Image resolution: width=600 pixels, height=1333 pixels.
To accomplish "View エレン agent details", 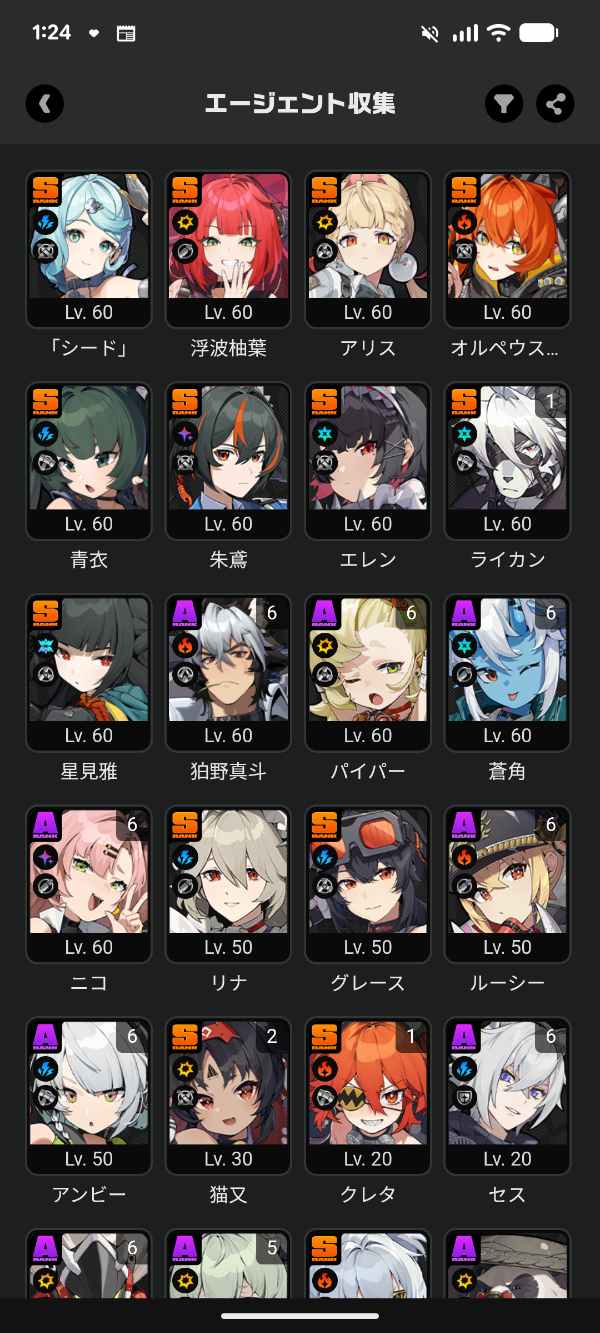I will [x=368, y=460].
